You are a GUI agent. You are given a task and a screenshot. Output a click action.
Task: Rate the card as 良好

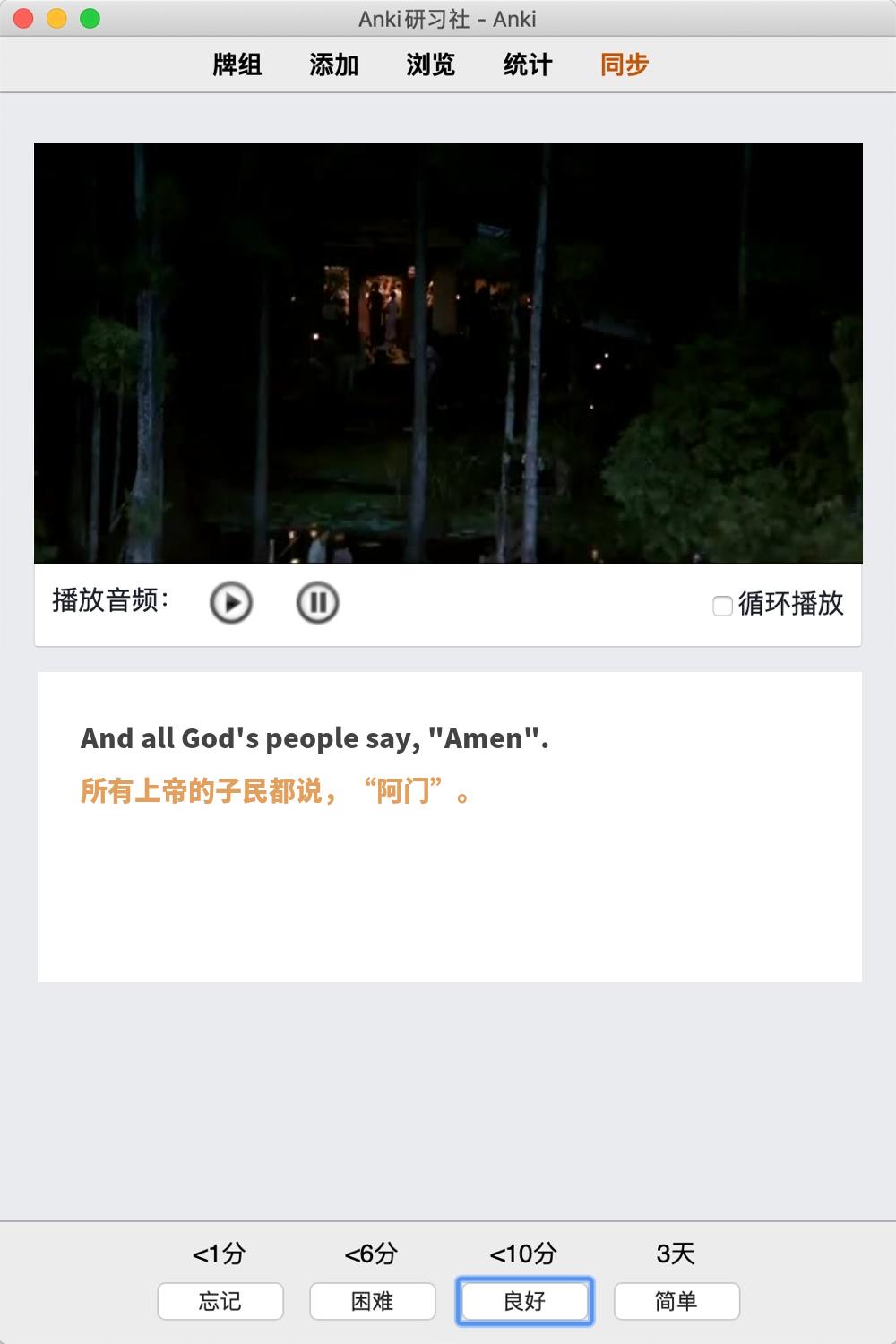tap(525, 1301)
